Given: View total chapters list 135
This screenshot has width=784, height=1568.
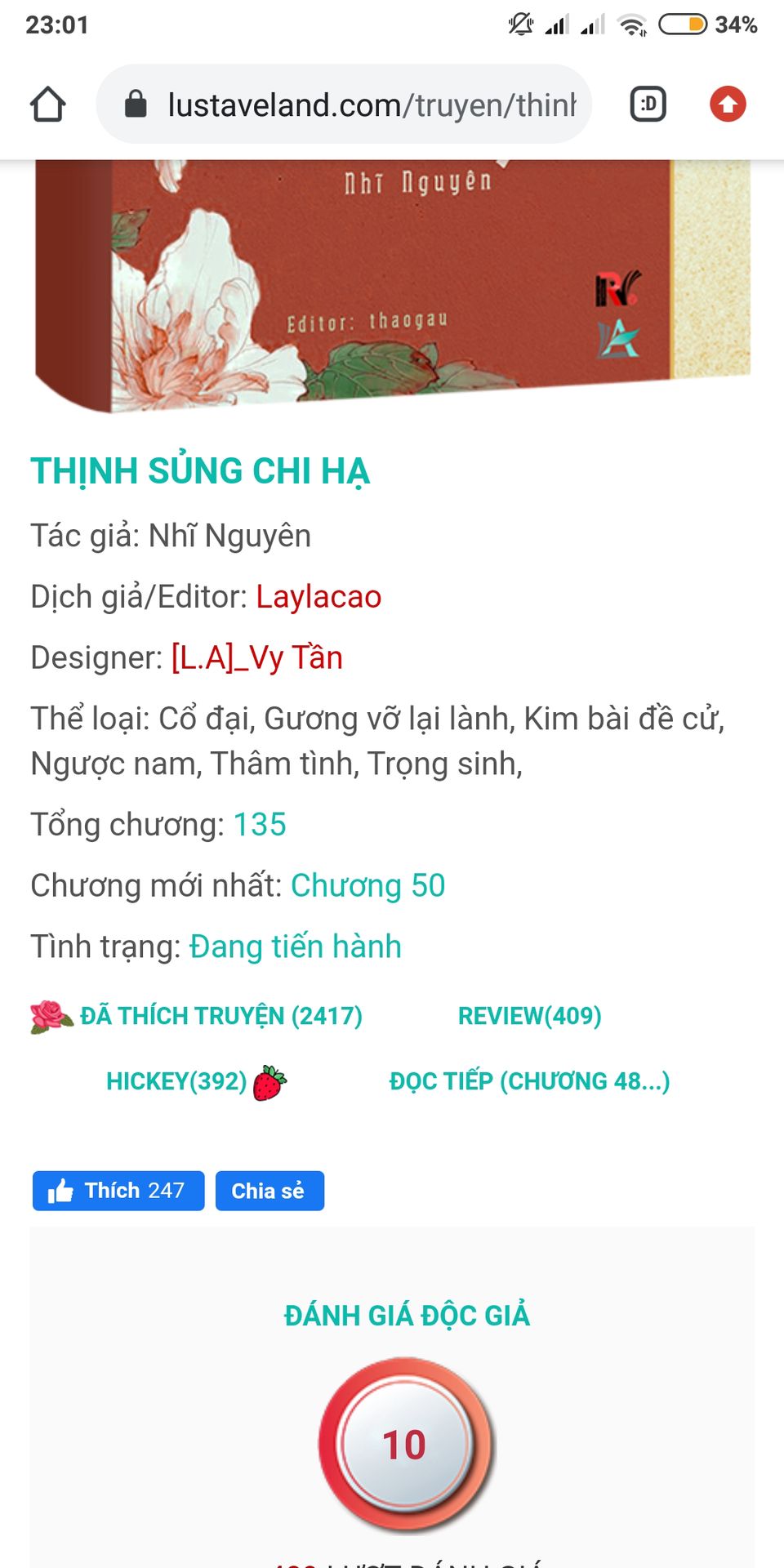Looking at the screenshot, I should pos(260,824).
